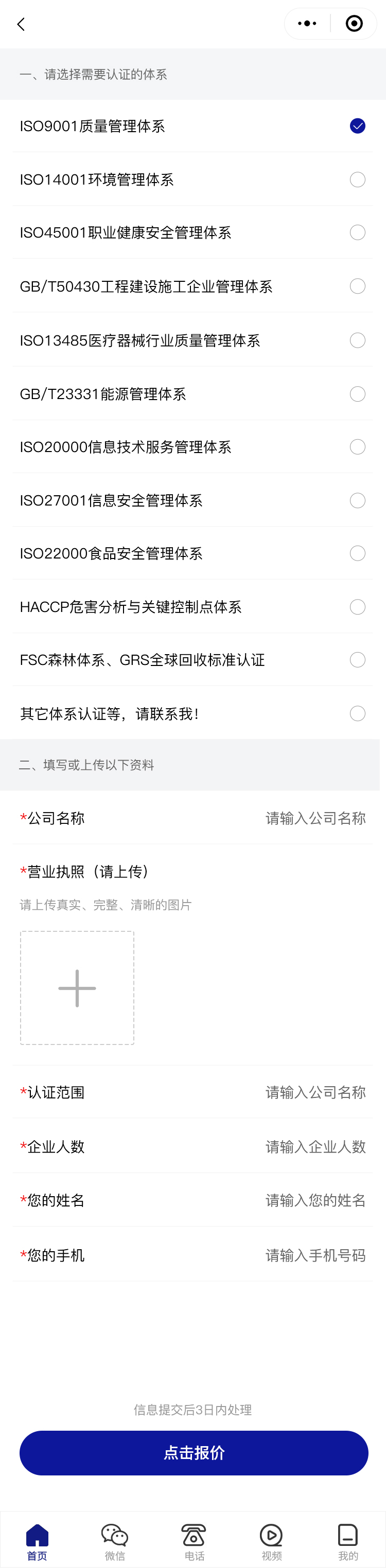Submit the form with 点击报价
The width and height of the screenshot is (386, 1568).
tap(194, 1453)
